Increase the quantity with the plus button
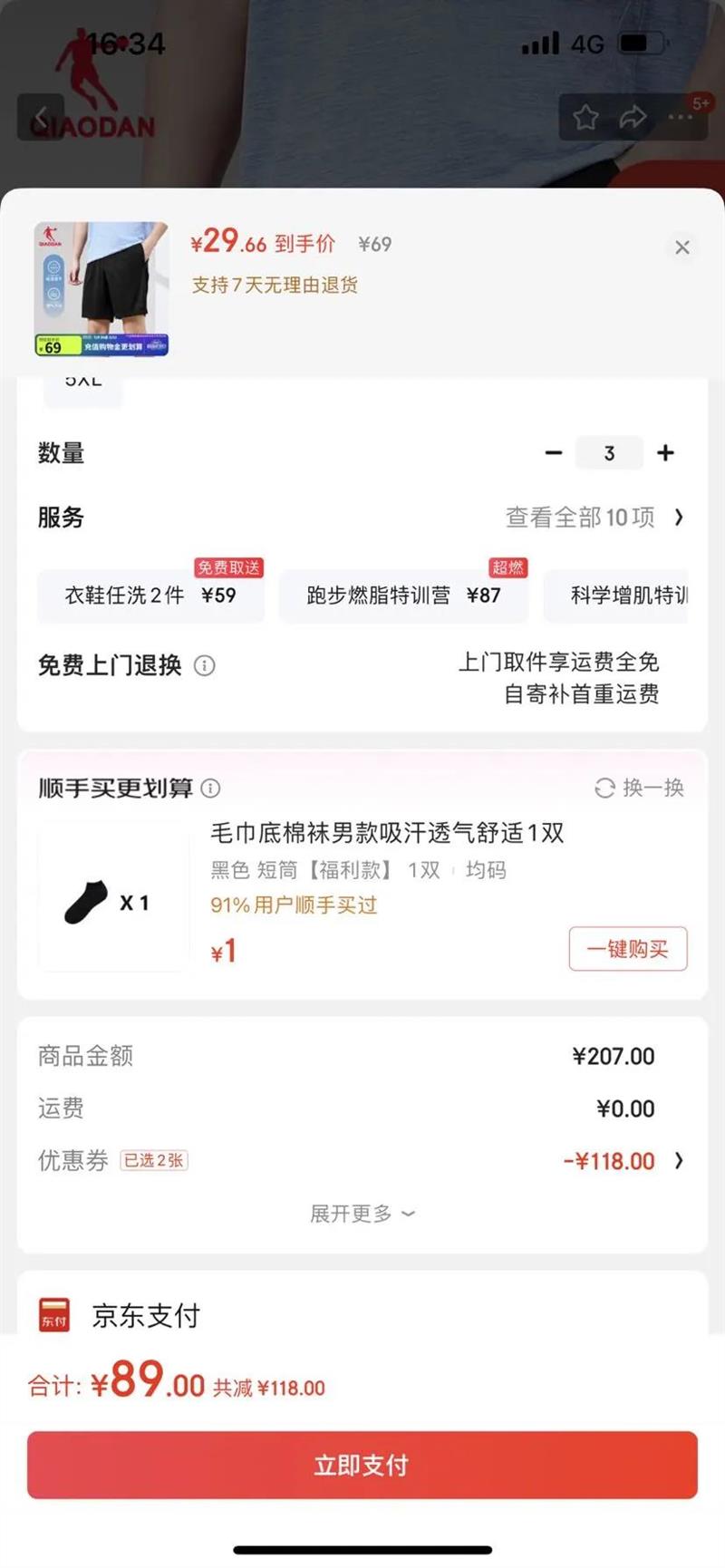725x1568 pixels. tap(666, 453)
